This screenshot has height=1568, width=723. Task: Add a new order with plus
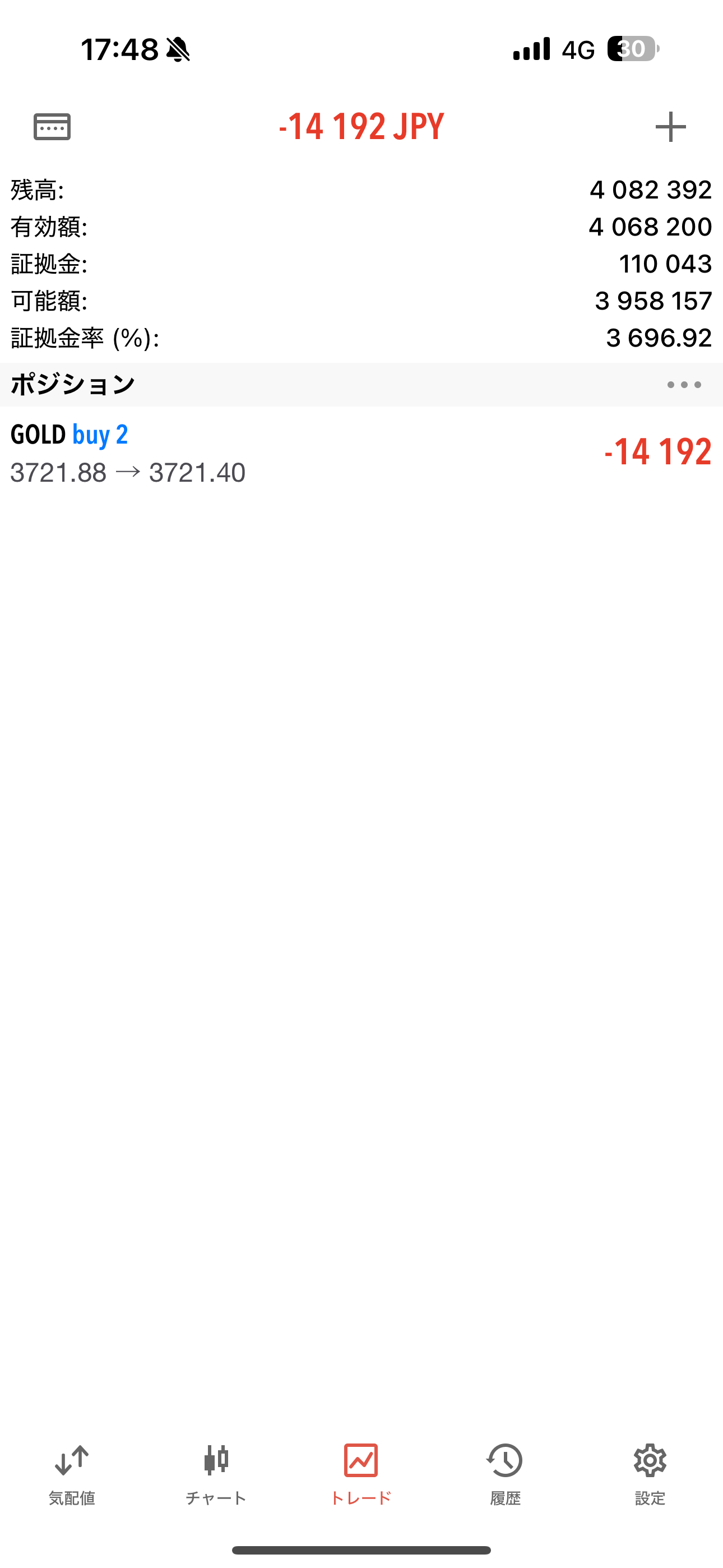click(x=671, y=127)
